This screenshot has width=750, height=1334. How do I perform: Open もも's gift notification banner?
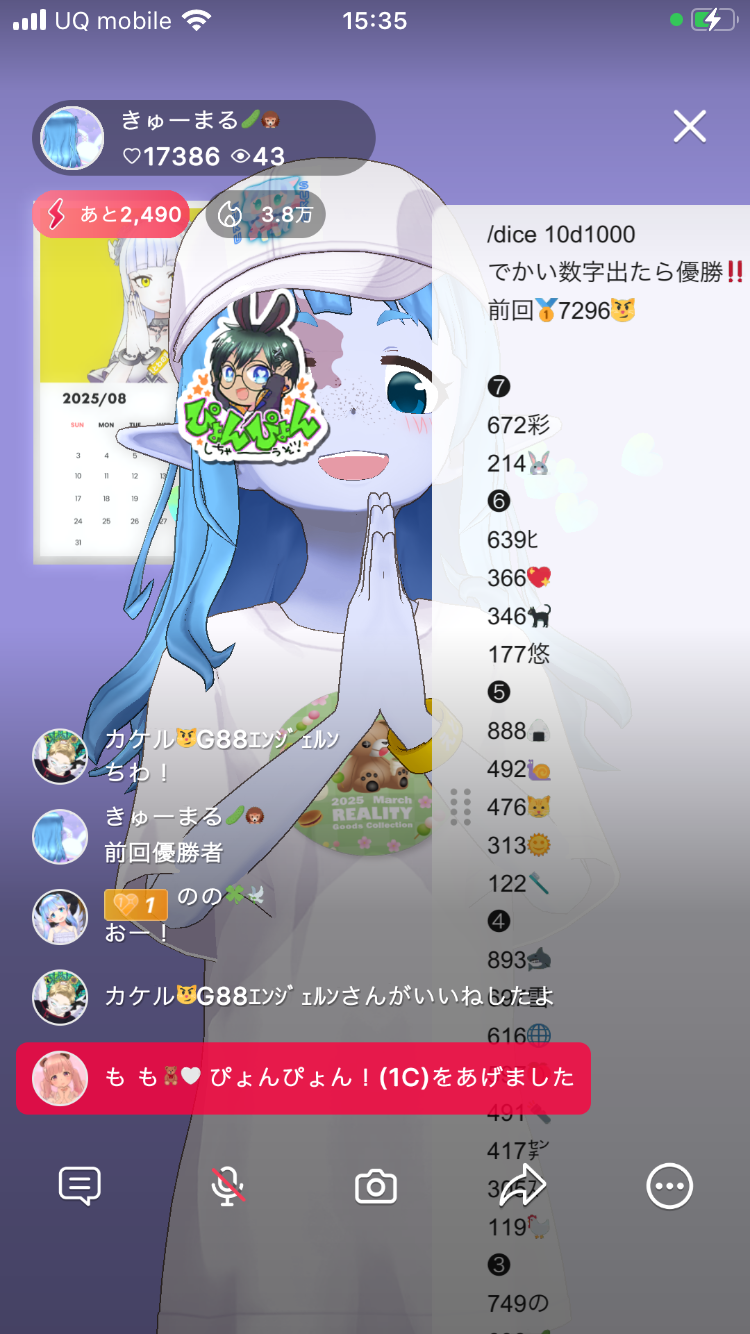[x=303, y=1078]
